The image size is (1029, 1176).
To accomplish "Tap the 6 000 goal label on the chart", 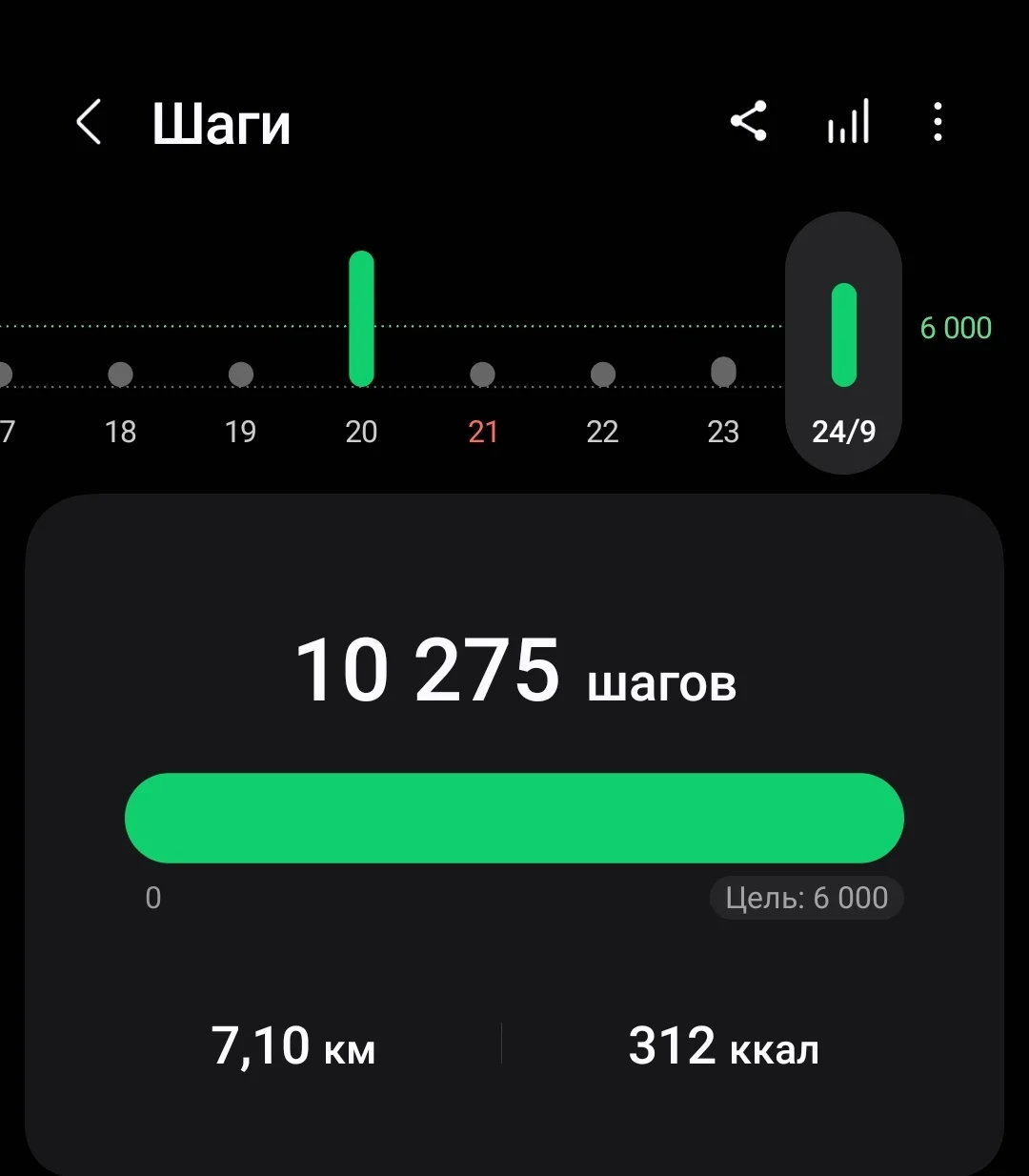I will click(x=956, y=328).
